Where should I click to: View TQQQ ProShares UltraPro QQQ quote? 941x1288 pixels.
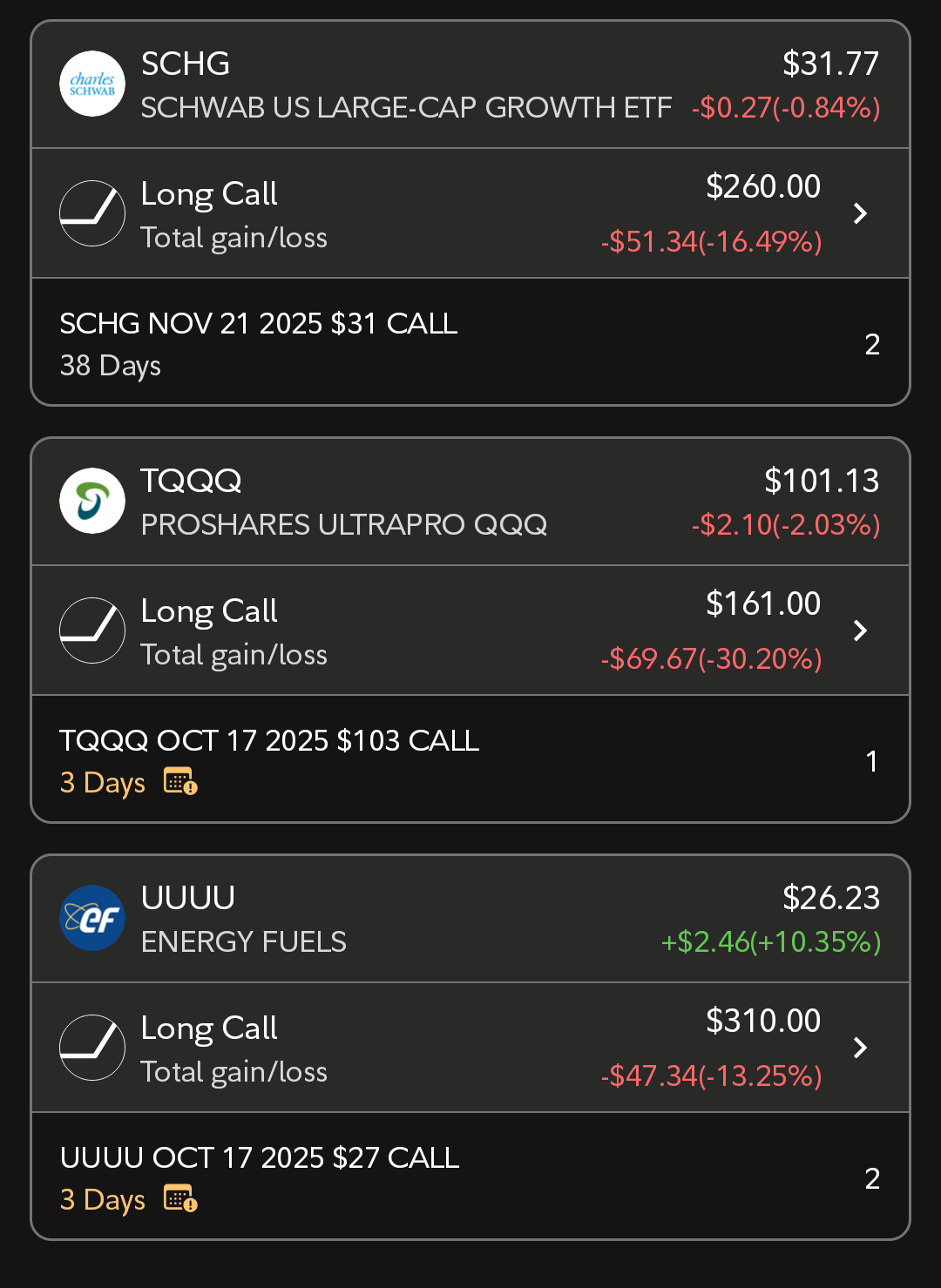point(470,502)
